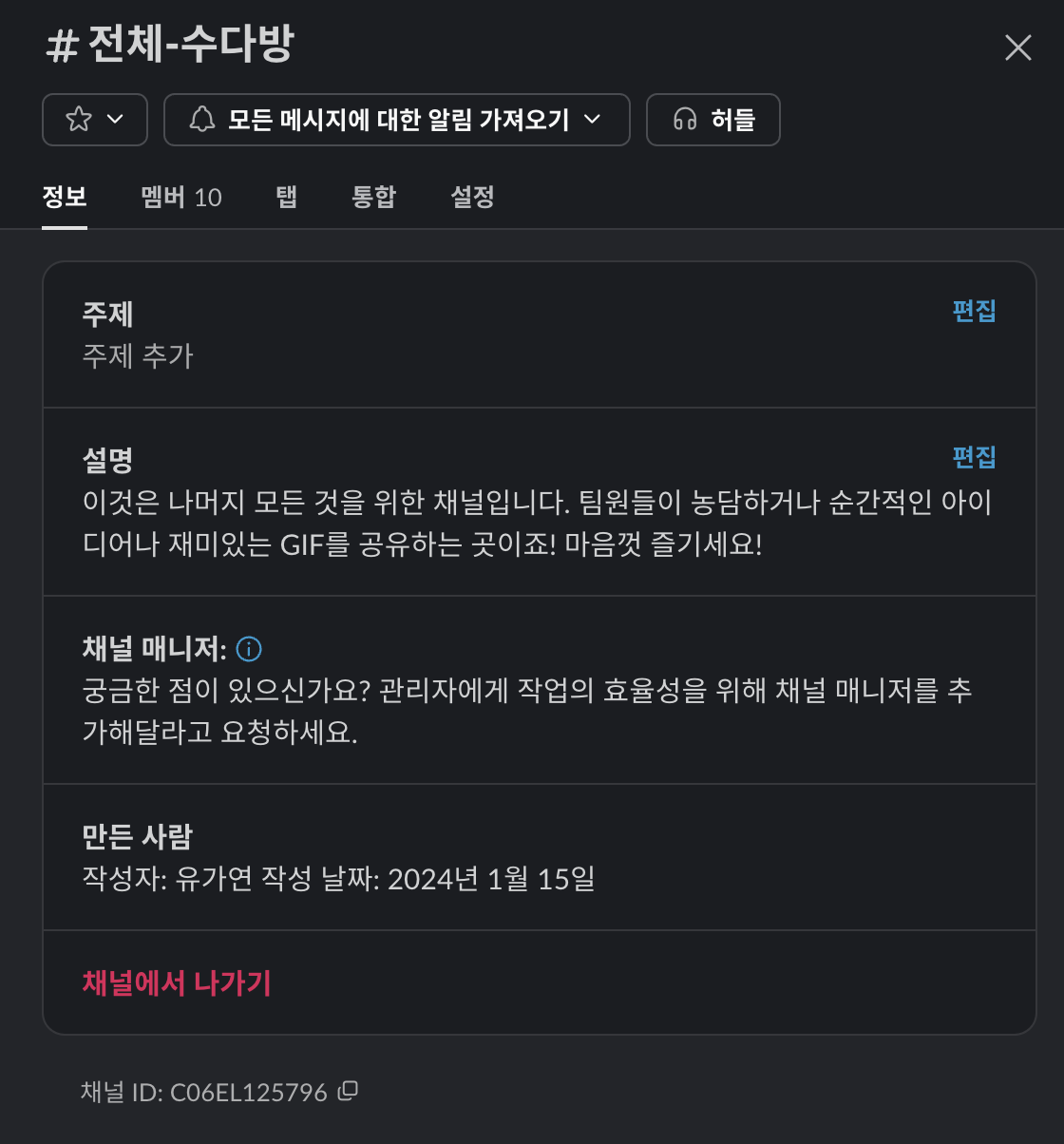Image resolution: width=1064 pixels, height=1144 pixels.
Task: Go to the 설정 tab
Action: pos(472,197)
